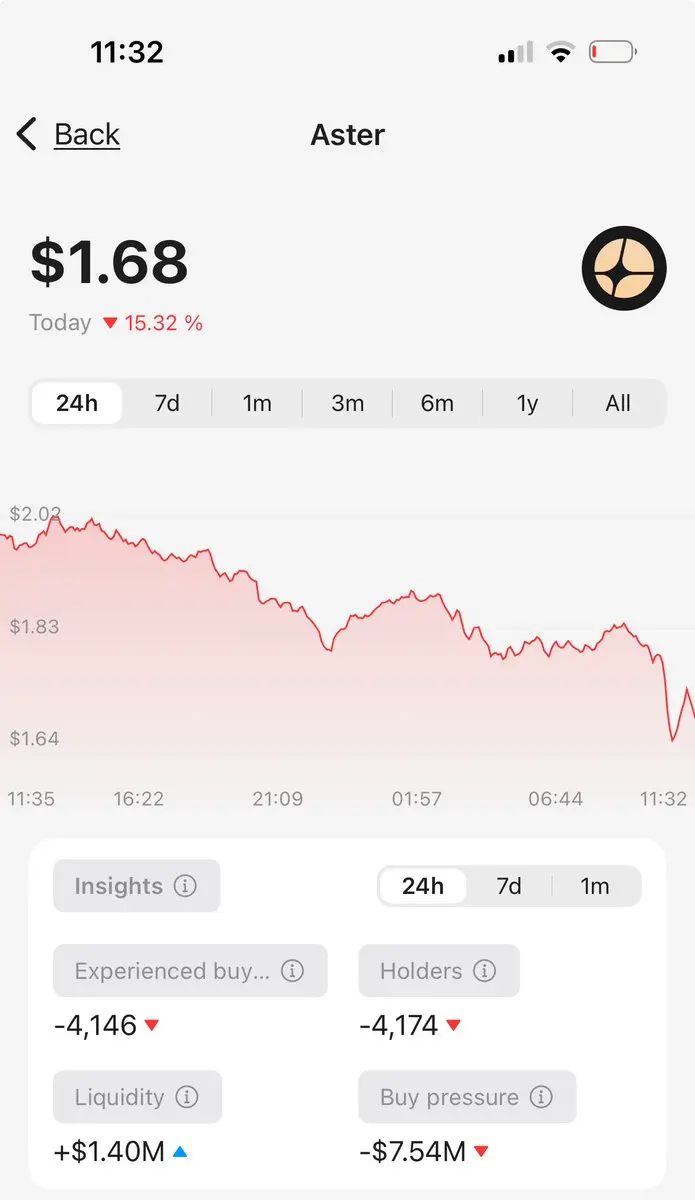
Task: Open the Buy pressure info chip
Action: click(467, 1097)
